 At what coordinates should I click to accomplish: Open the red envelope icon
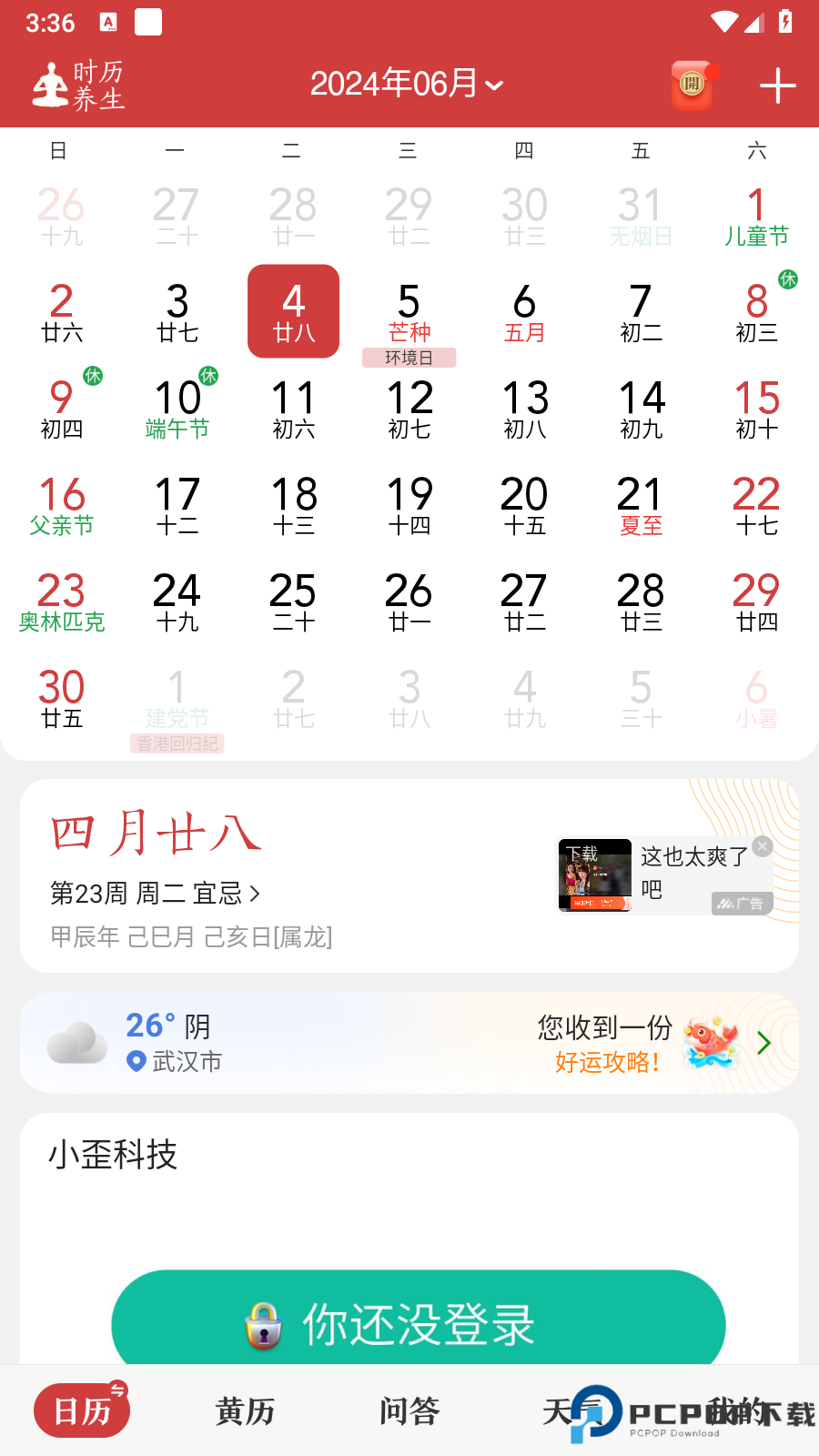[x=693, y=86]
